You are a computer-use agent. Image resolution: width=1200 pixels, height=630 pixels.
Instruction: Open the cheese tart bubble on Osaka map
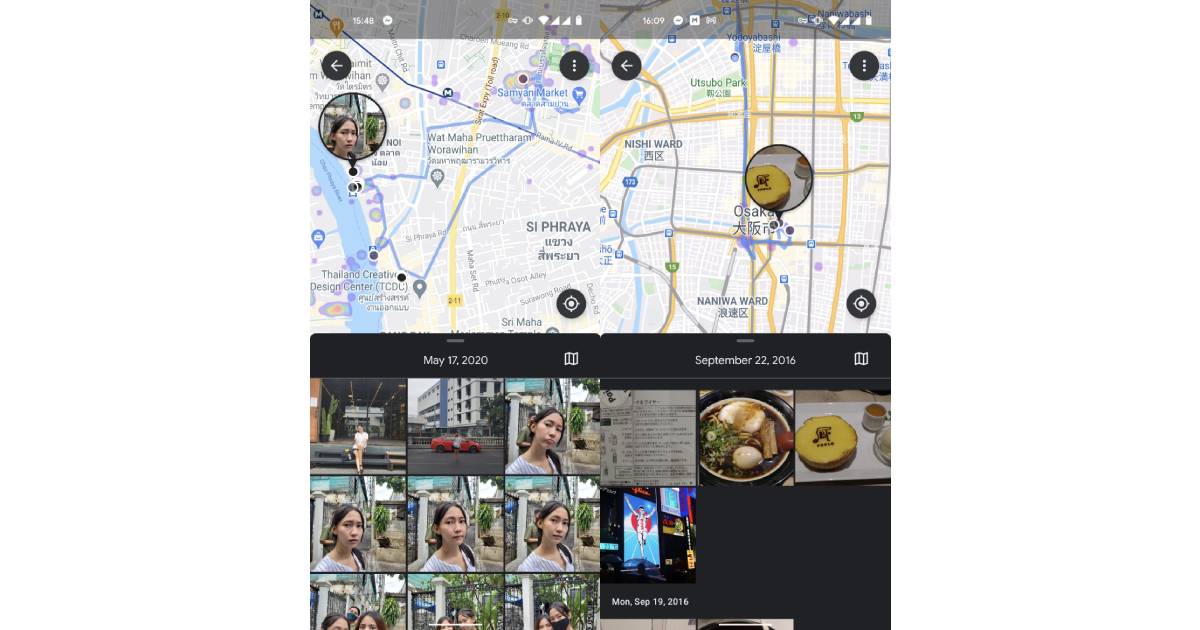[x=778, y=178]
